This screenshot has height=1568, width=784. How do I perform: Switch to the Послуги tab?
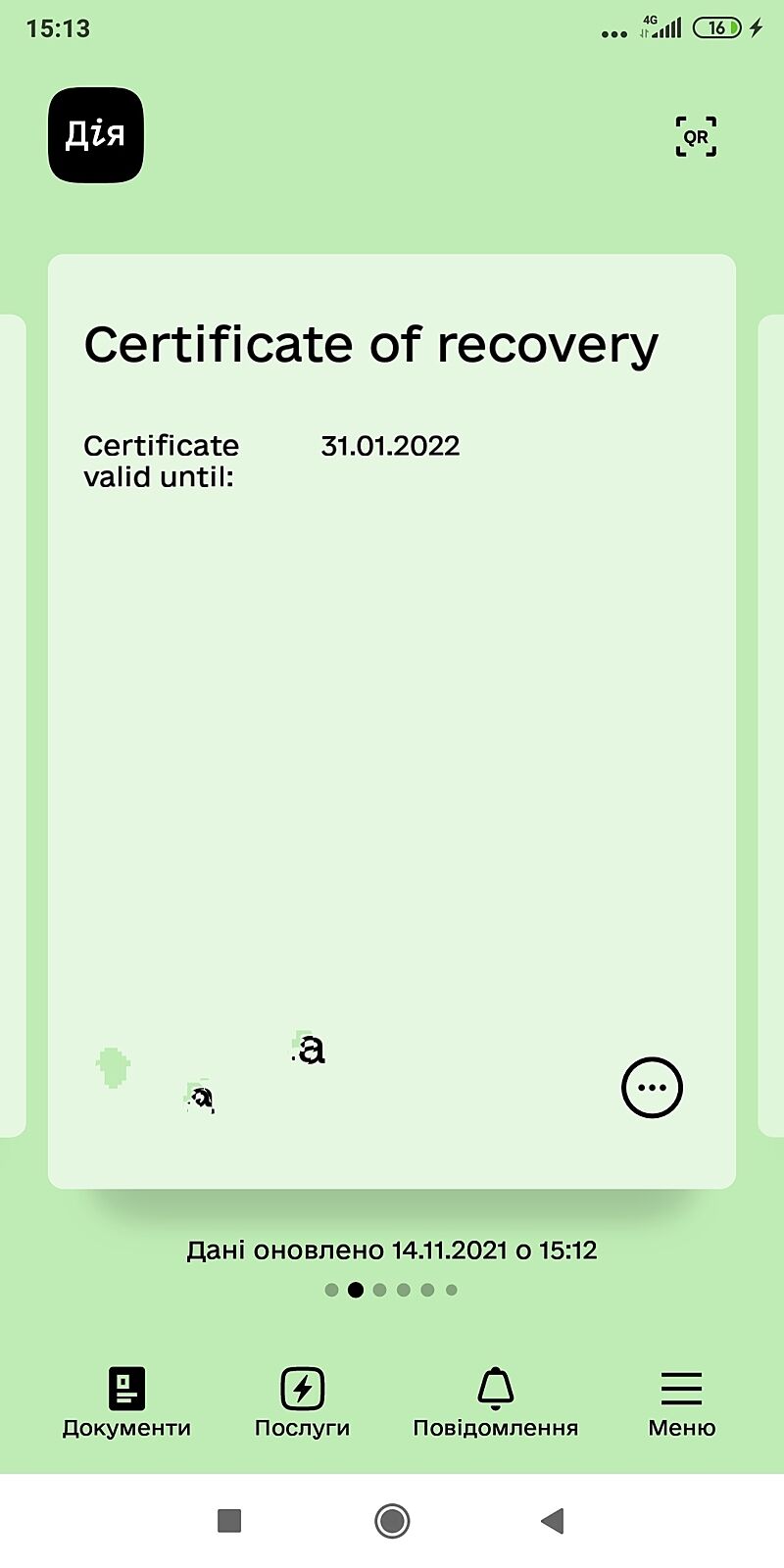pyautogui.click(x=302, y=1401)
